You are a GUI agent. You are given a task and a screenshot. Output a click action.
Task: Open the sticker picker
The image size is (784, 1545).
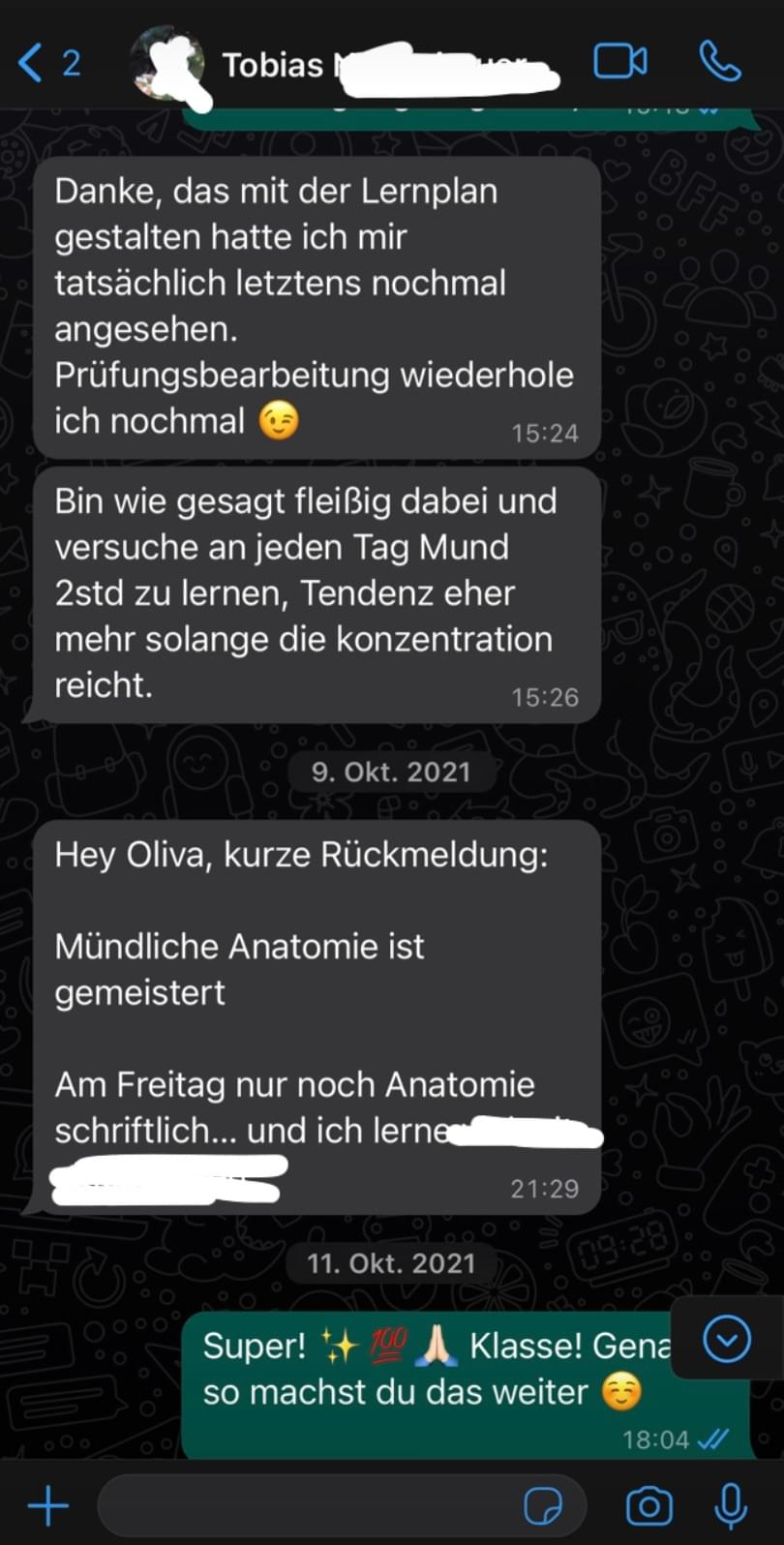coord(543,1506)
